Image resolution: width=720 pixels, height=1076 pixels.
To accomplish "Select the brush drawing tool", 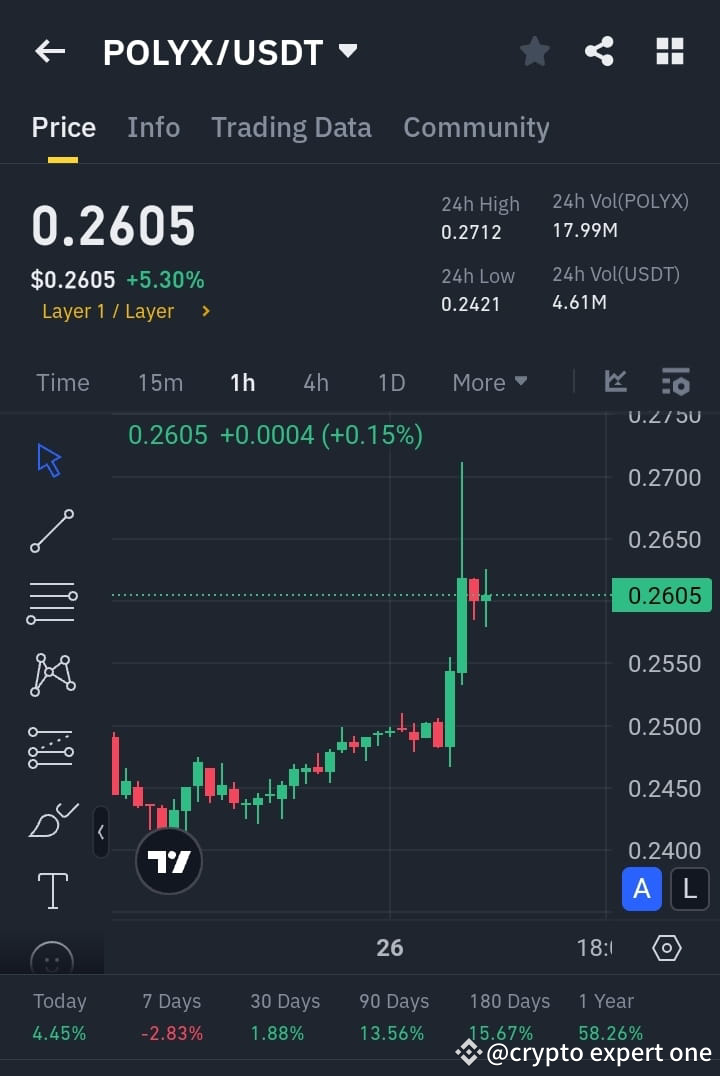I will [x=51, y=818].
